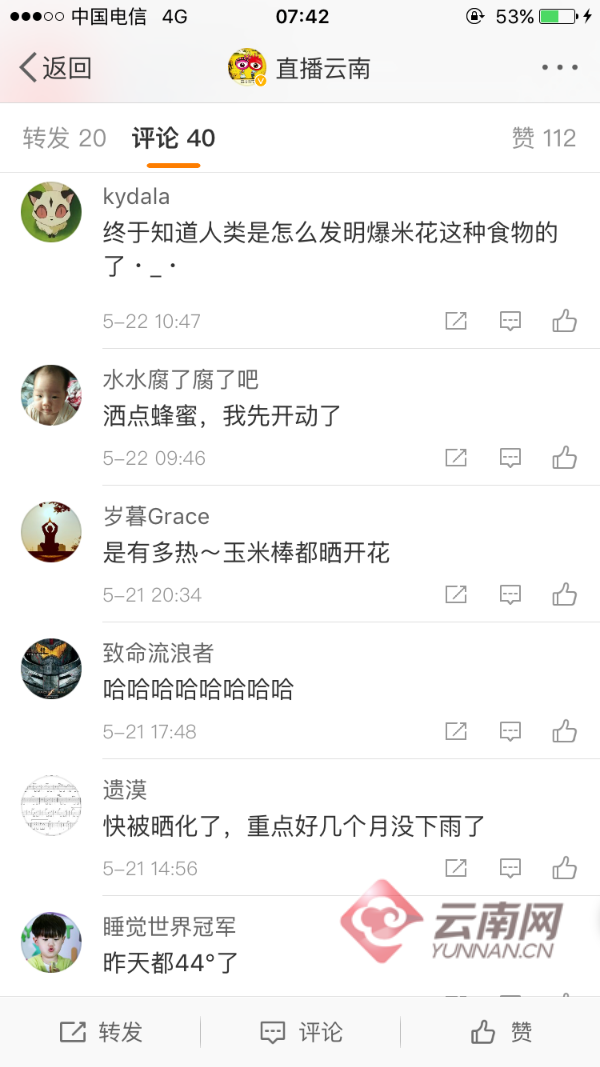Screen dimensions: 600x1067
Task: View the 赞 112 likes tab
Action: [x=543, y=138]
